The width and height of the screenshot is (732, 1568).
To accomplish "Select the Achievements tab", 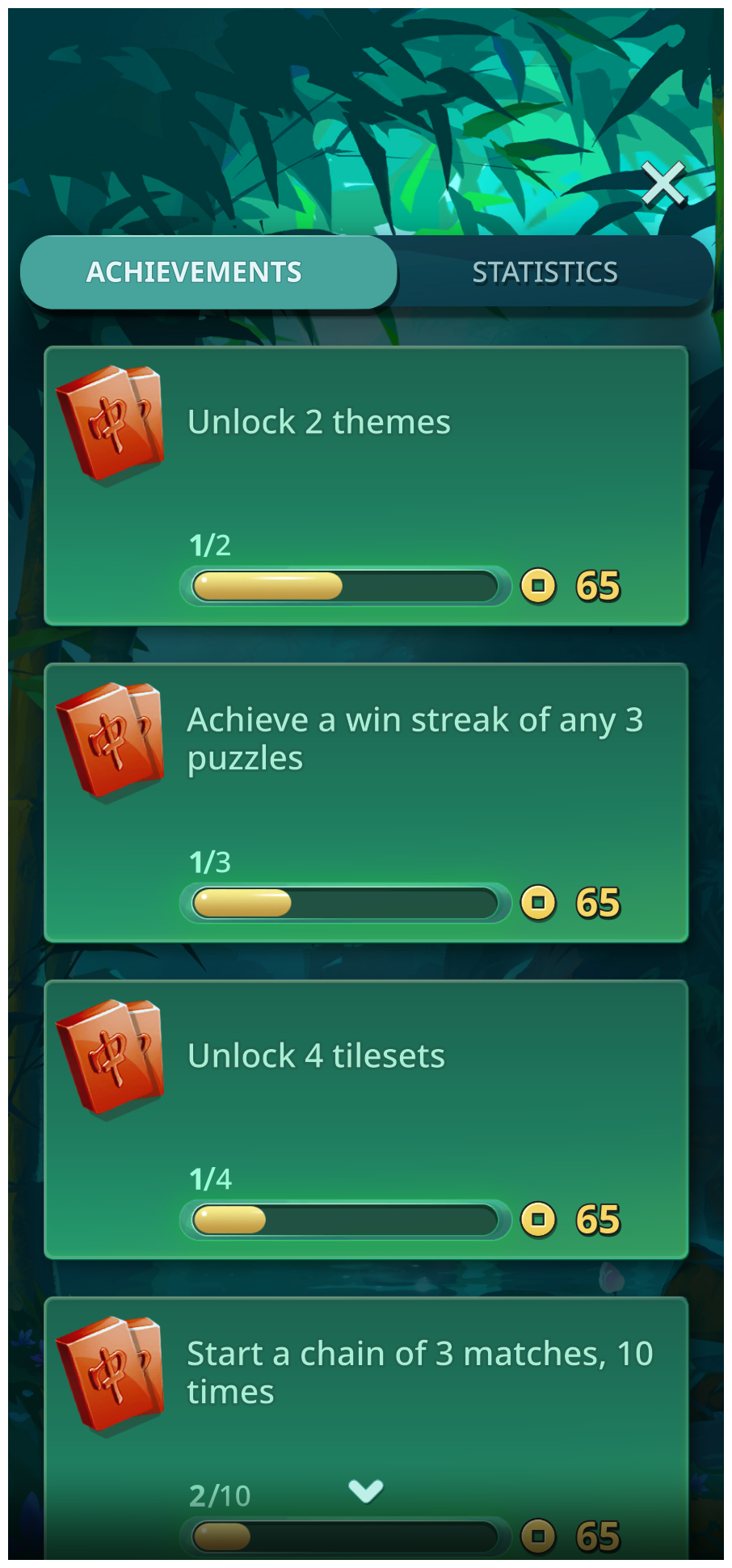I will click(x=194, y=272).
